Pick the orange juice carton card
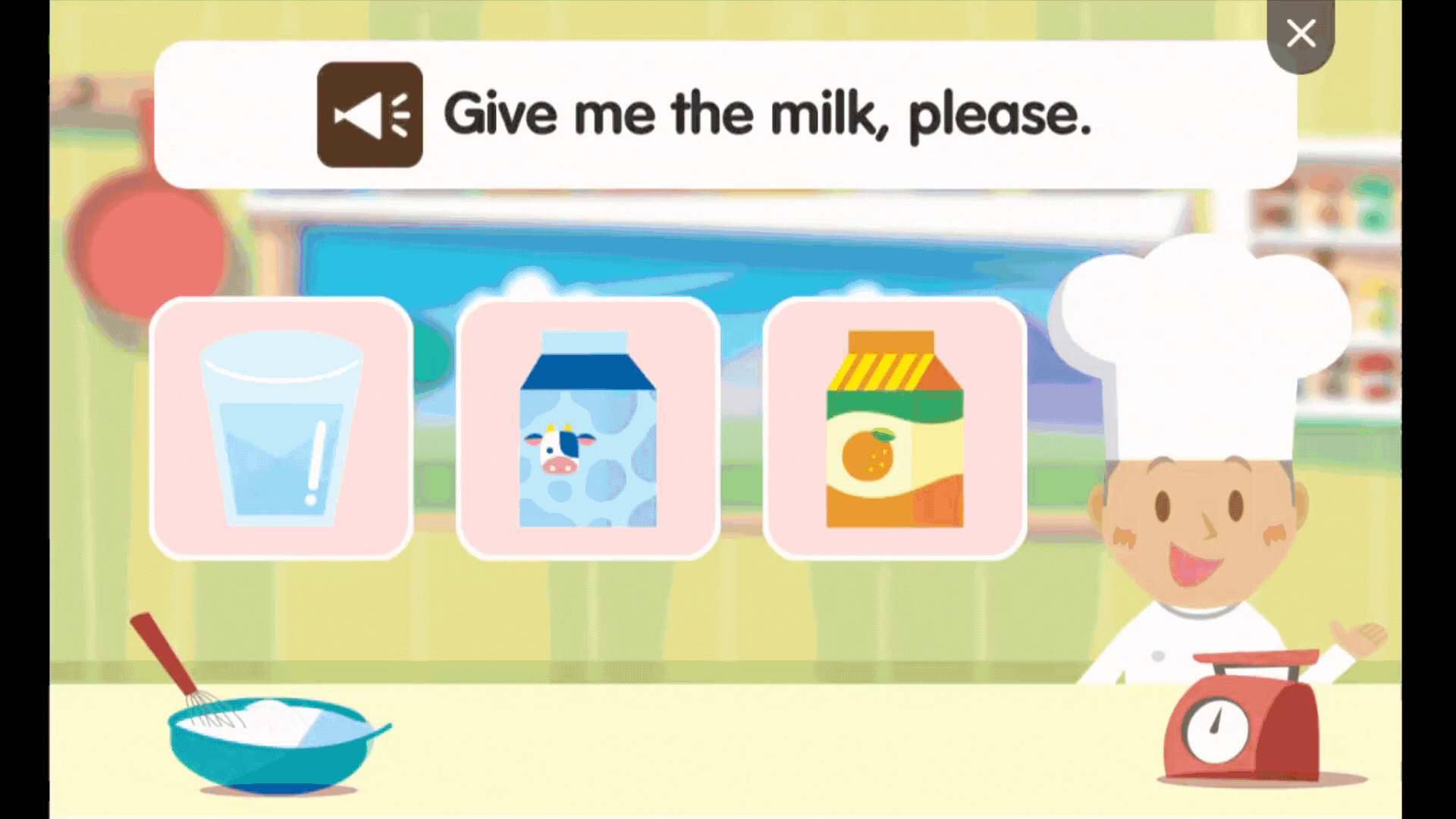The image size is (1456, 819). pyautogui.click(x=894, y=428)
